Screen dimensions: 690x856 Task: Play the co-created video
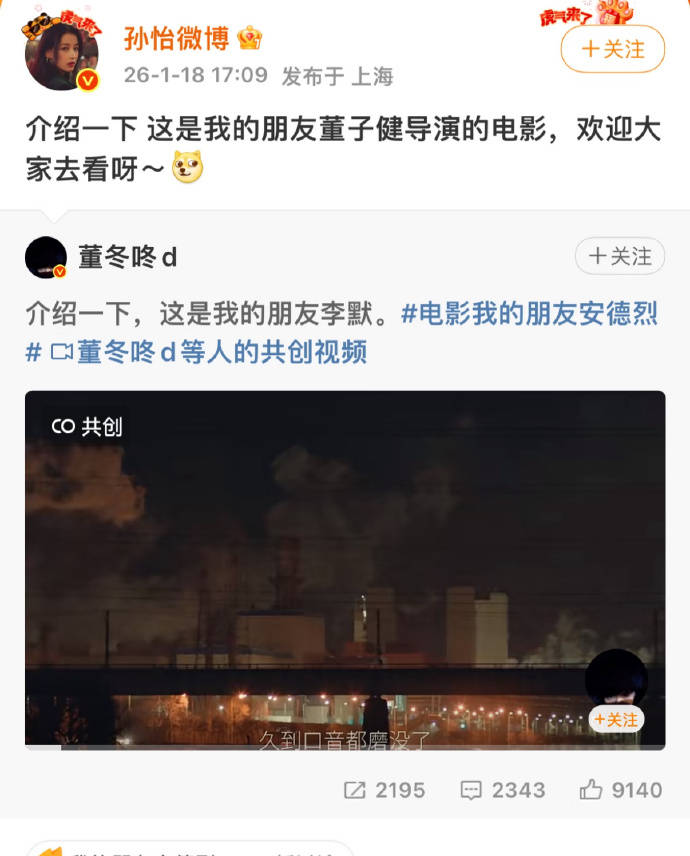pos(344,568)
